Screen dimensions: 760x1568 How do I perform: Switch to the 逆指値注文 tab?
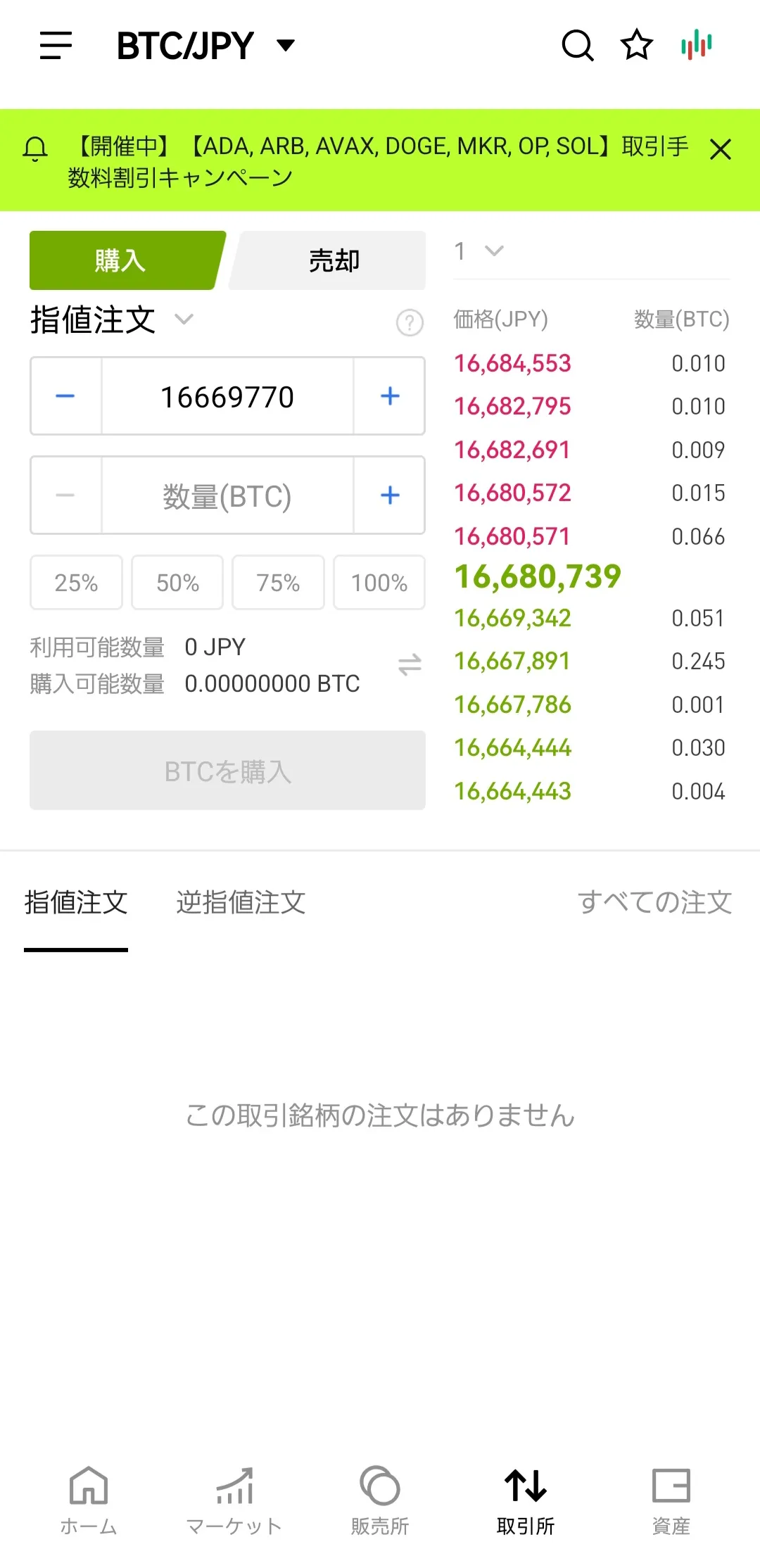coord(241,902)
